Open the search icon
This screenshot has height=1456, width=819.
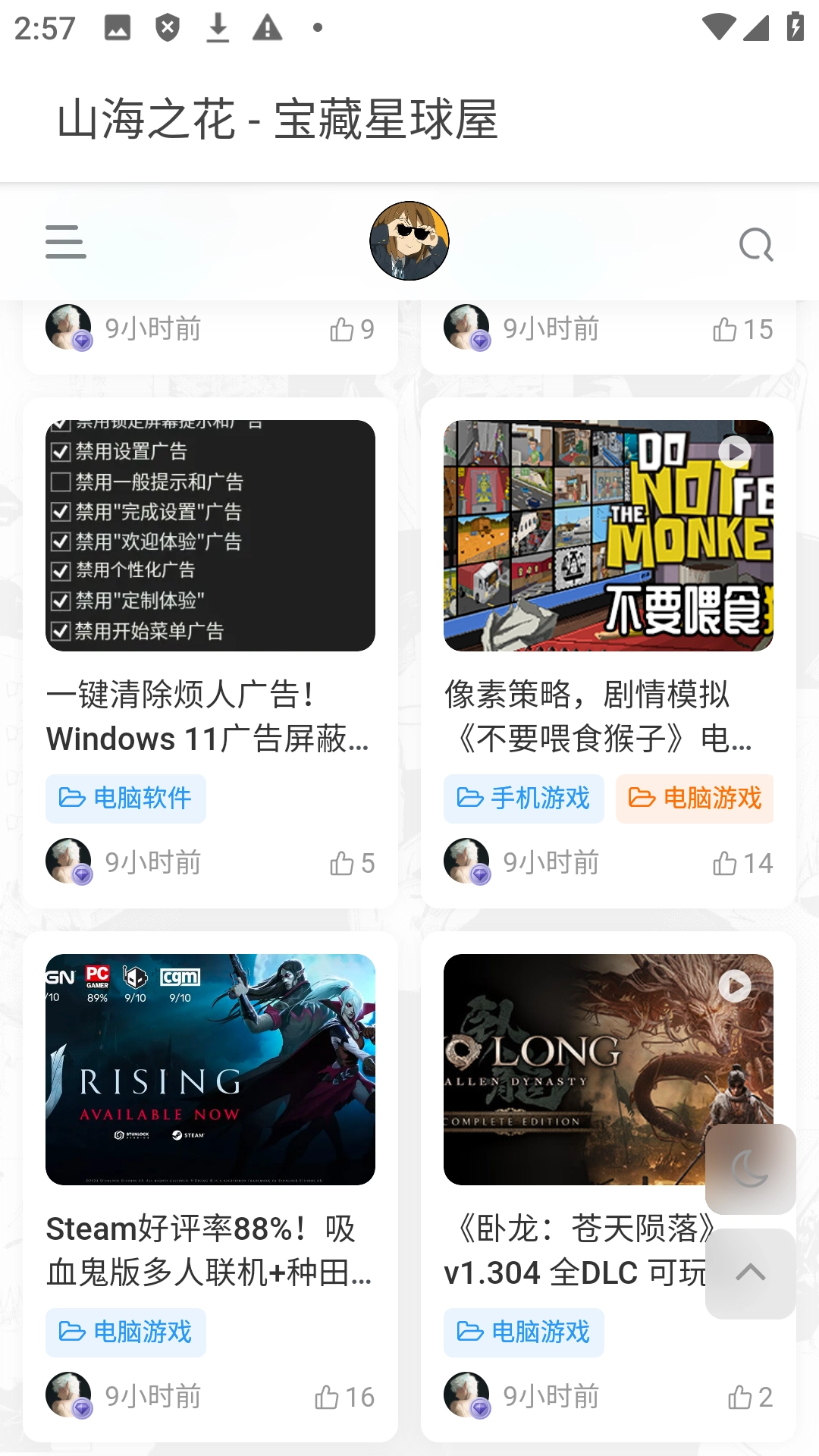click(756, 244)
